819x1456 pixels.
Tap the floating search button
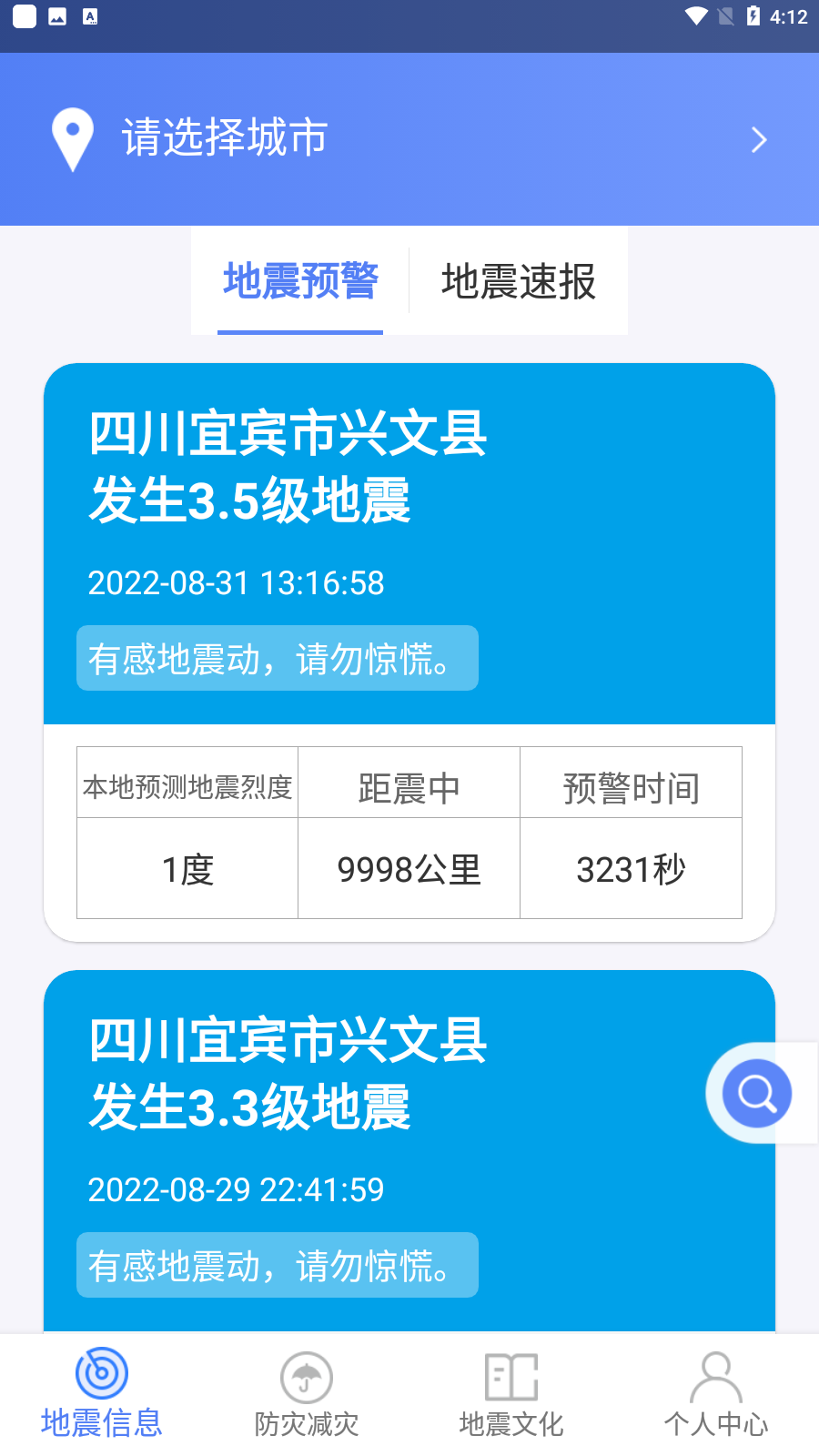757,1093
